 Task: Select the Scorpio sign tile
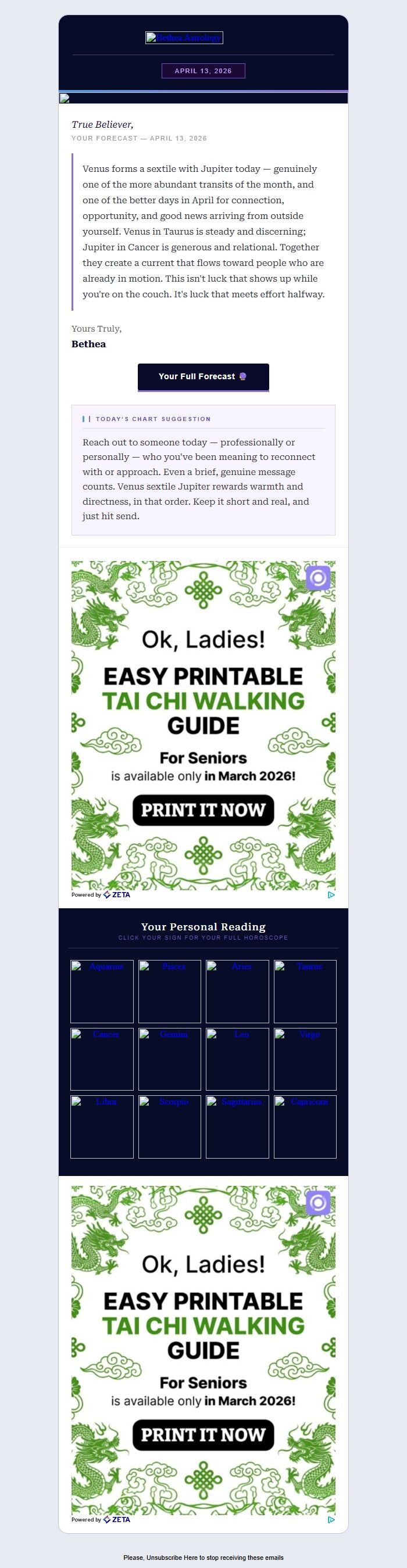(x=169, y=1126)
